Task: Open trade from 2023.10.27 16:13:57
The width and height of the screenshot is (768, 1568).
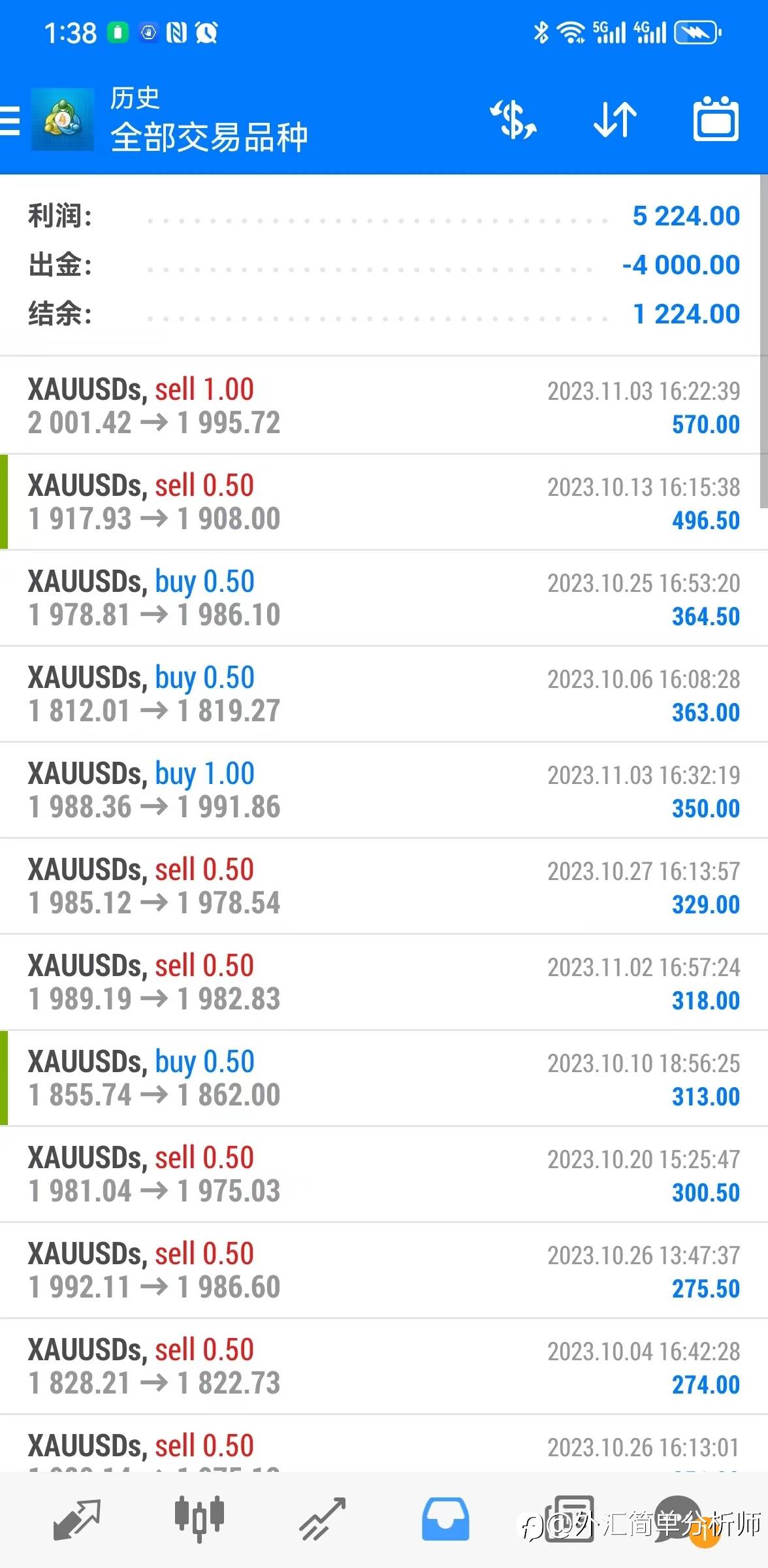Action: 384,886
